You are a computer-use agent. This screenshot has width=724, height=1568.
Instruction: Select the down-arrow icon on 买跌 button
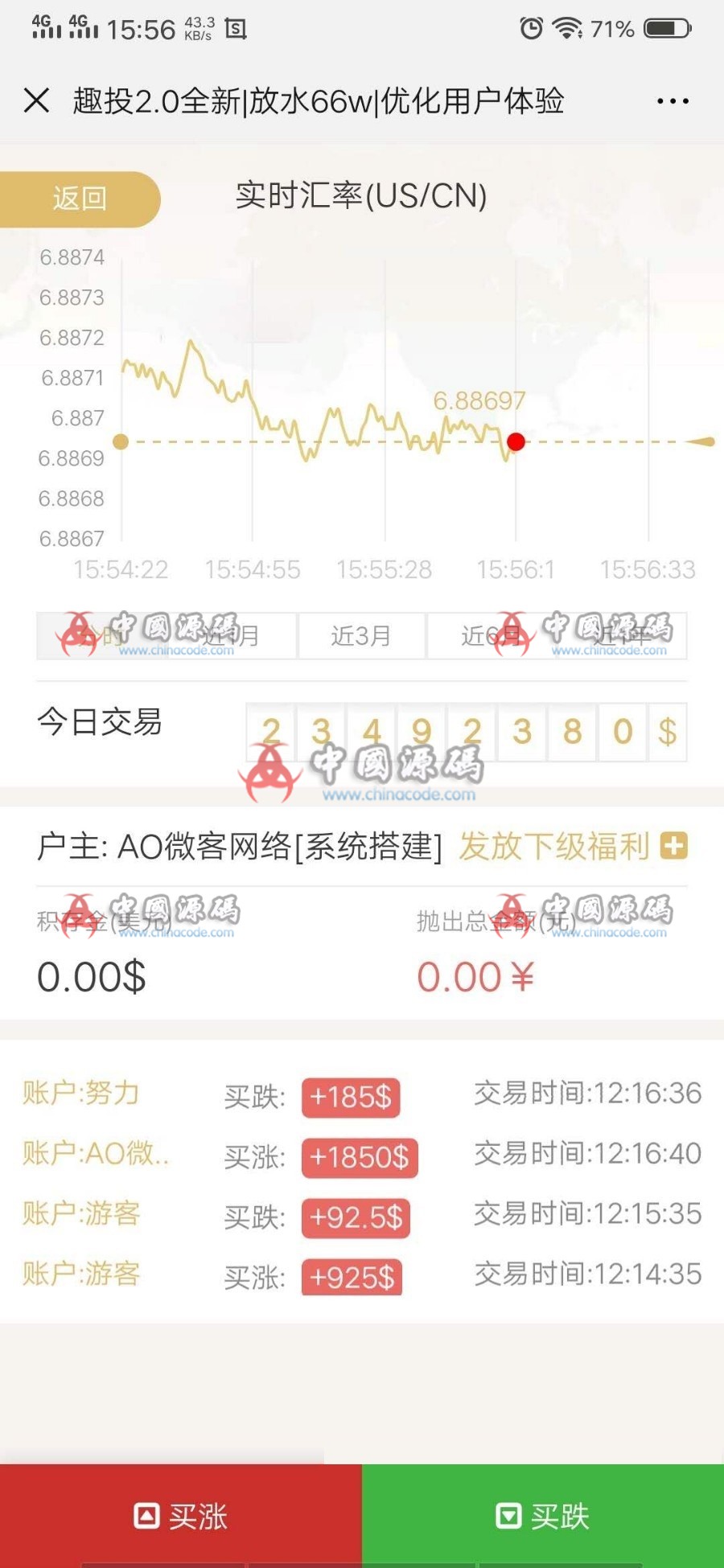pyautogui.click(x=508, y=1515)
